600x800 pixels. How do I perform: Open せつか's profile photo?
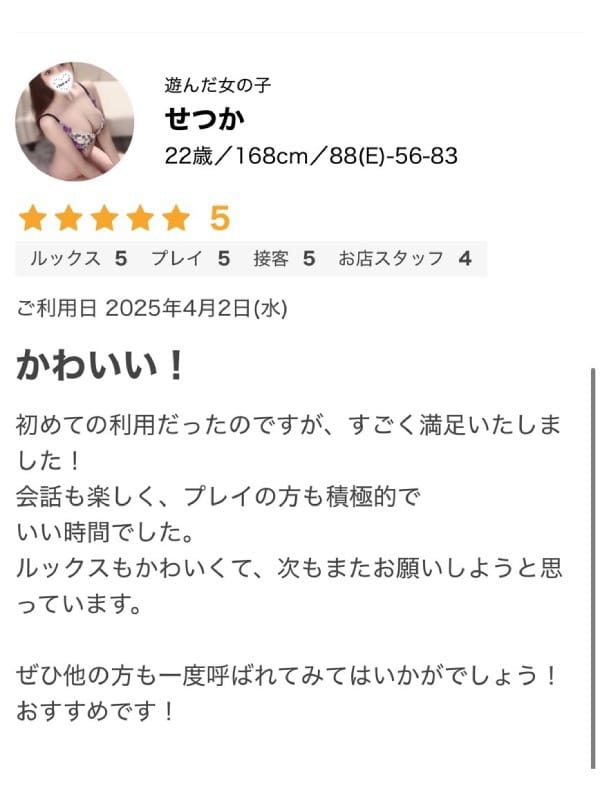click(74, 121)
